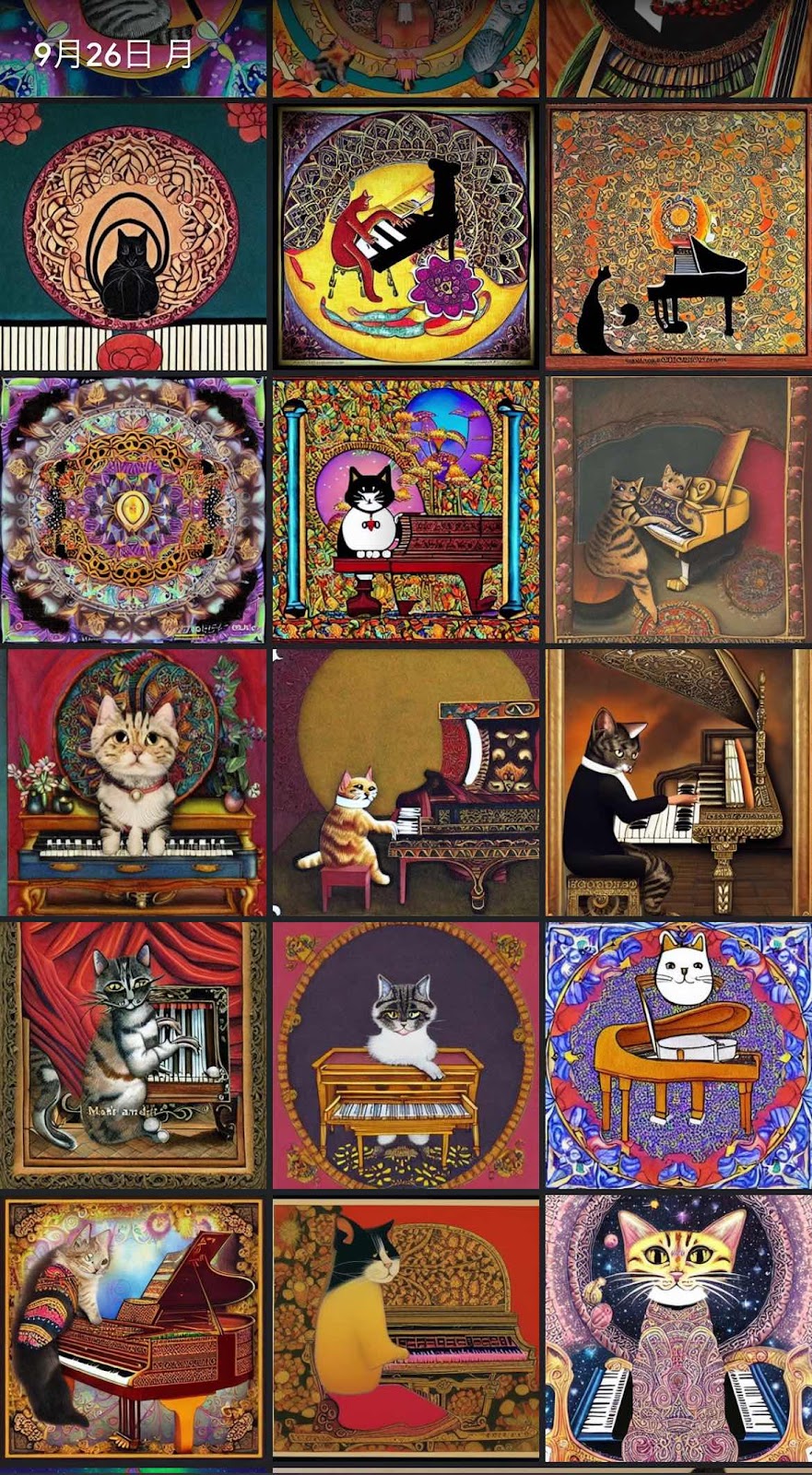Open the big cat face with galaxy background

[678, 1329]
